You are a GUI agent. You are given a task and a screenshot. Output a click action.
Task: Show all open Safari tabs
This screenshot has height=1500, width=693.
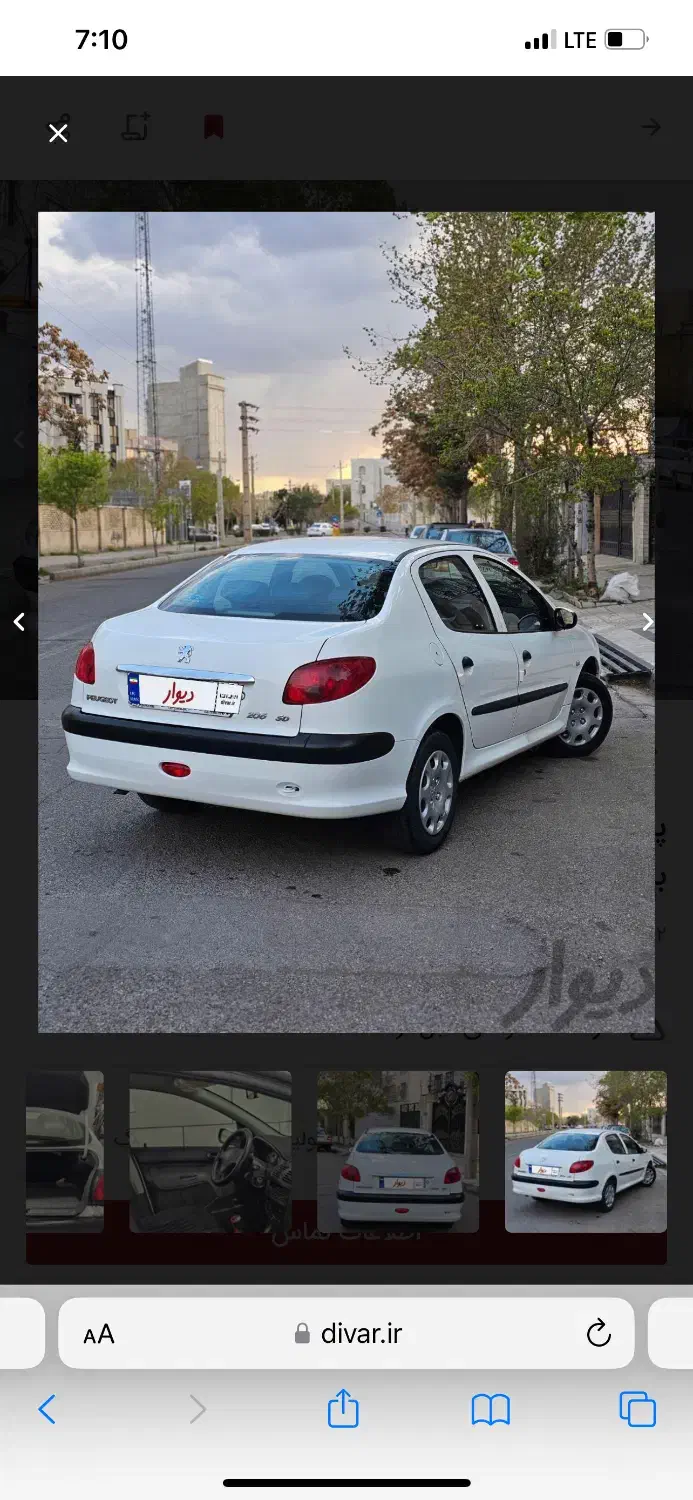tap(637, 1410)
